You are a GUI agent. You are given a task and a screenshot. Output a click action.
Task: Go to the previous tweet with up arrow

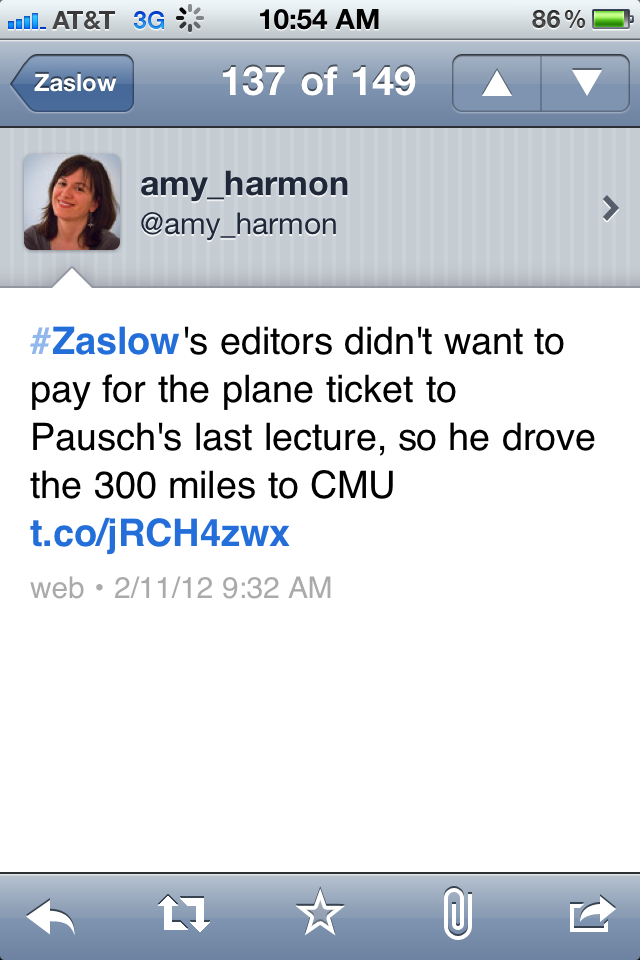[497, 83]
